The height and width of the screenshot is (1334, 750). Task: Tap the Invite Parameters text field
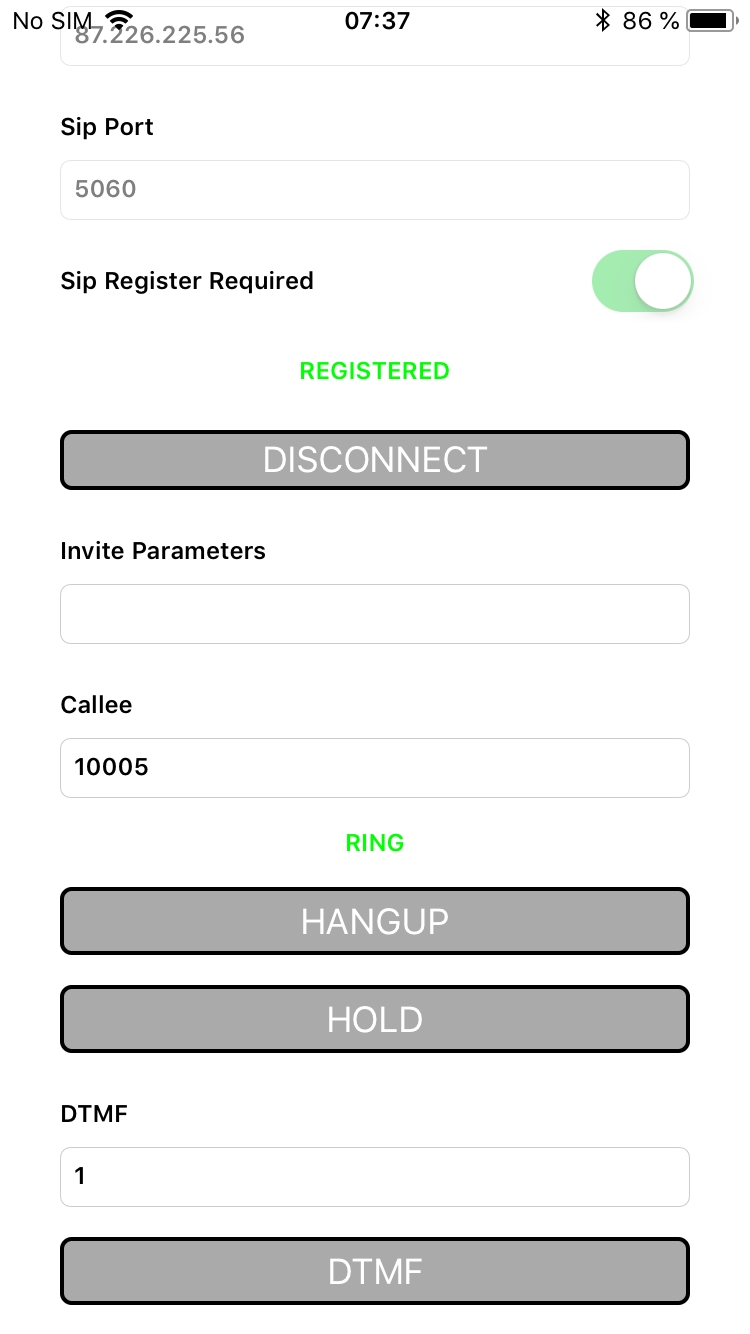tap(375, 614)
